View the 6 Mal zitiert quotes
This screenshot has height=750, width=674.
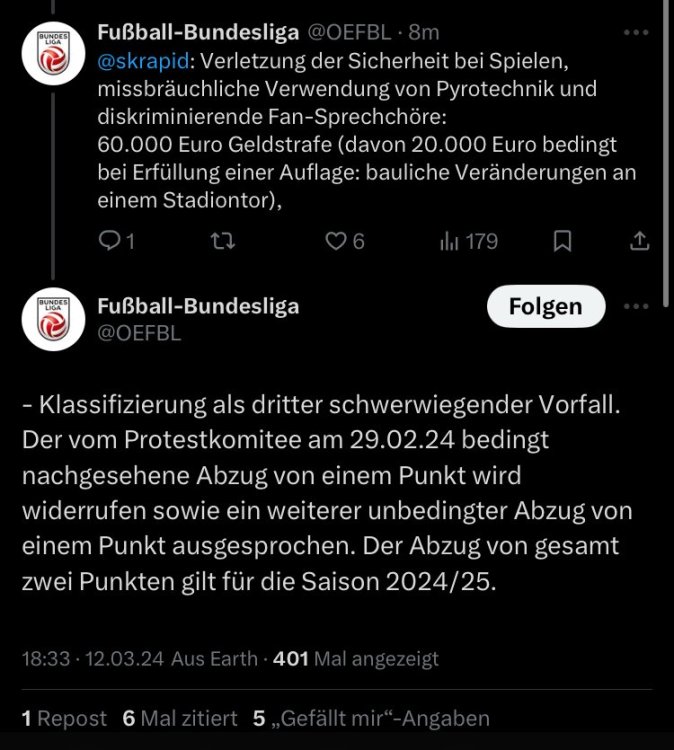(x=180, y=718)
